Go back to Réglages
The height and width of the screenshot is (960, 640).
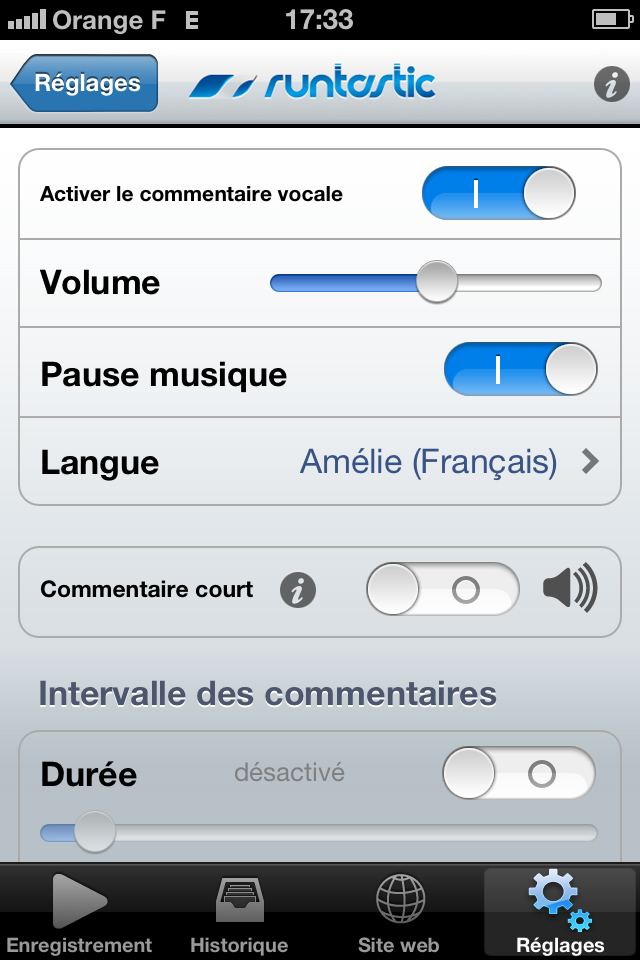(85, 83)
